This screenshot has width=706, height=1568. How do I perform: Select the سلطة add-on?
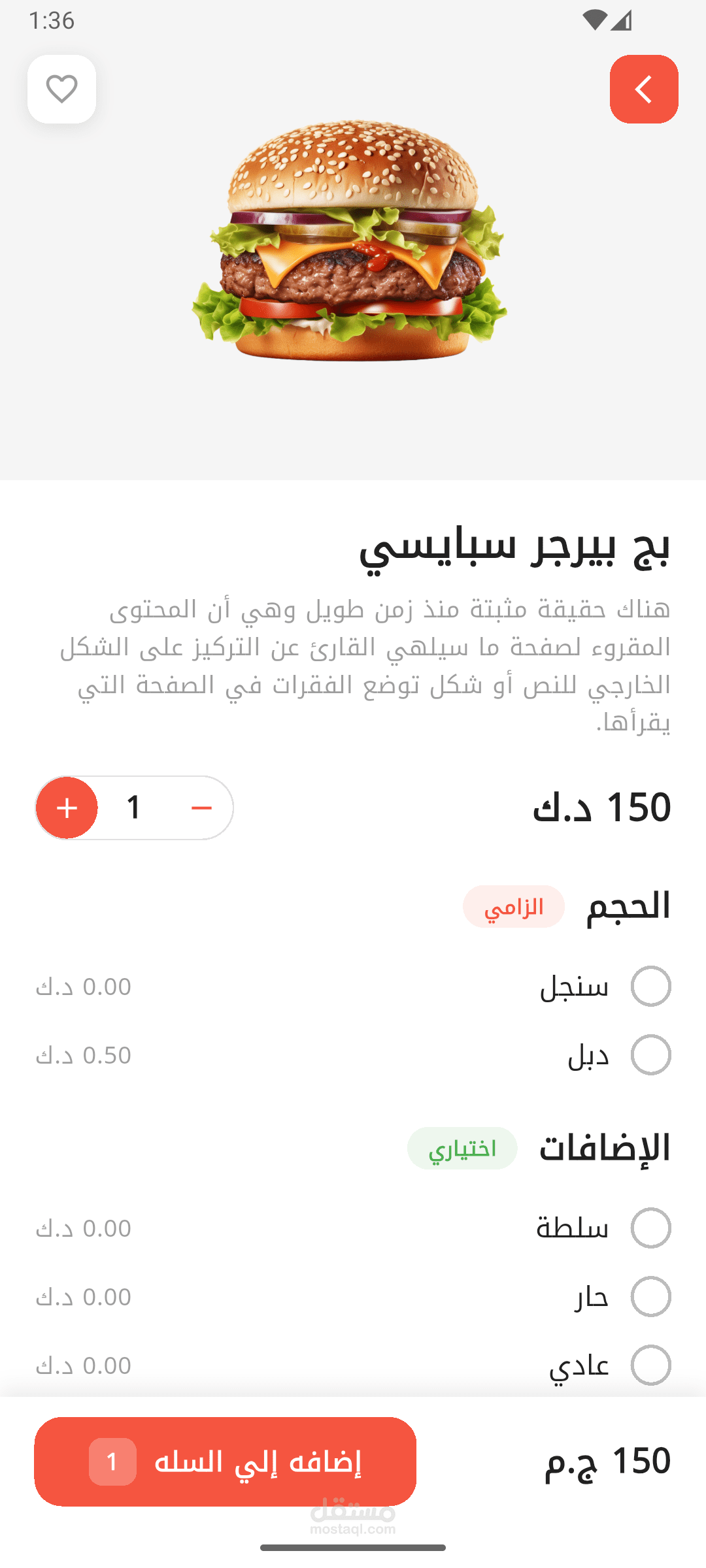point(650,1228)
